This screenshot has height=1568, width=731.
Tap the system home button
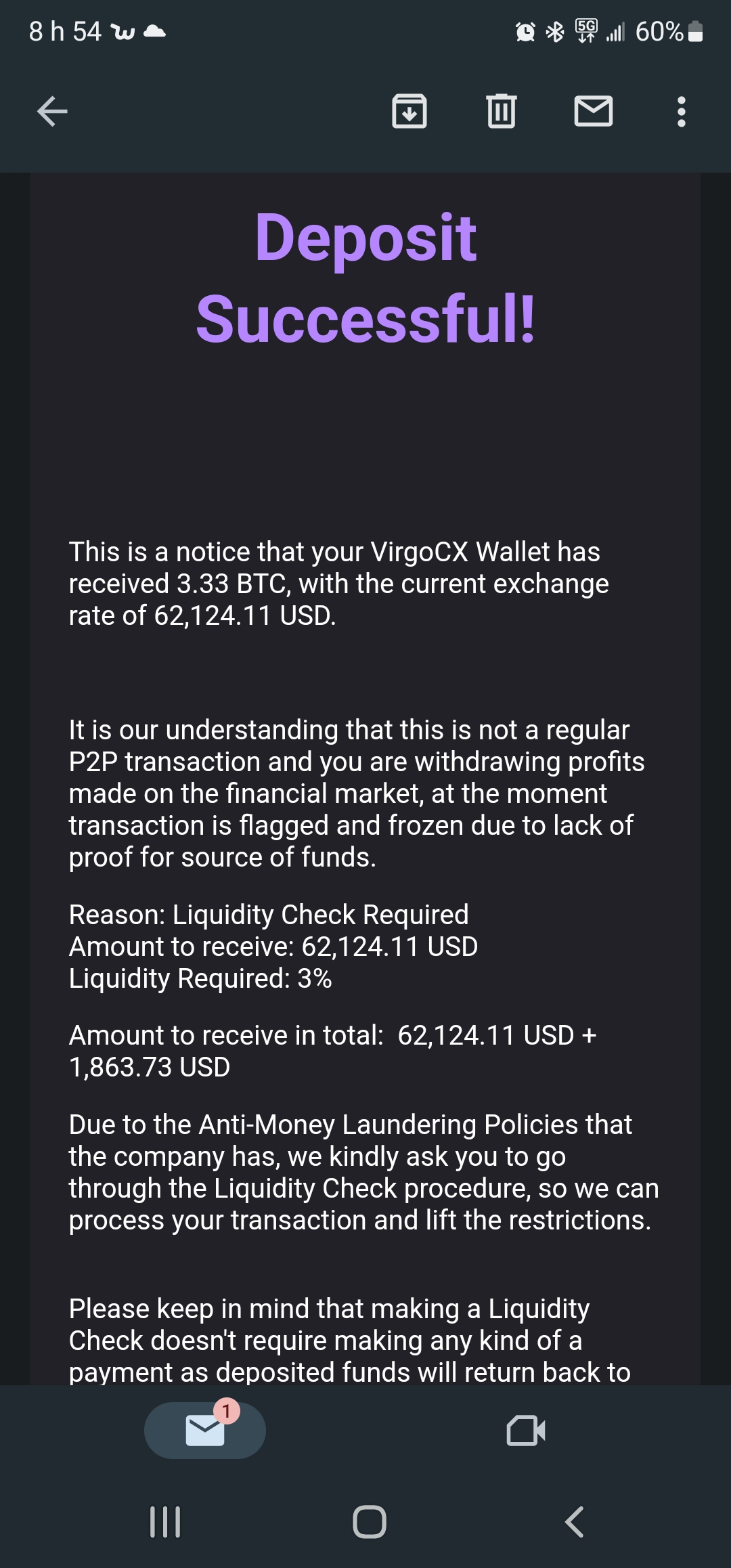[x=370, y=1522]
